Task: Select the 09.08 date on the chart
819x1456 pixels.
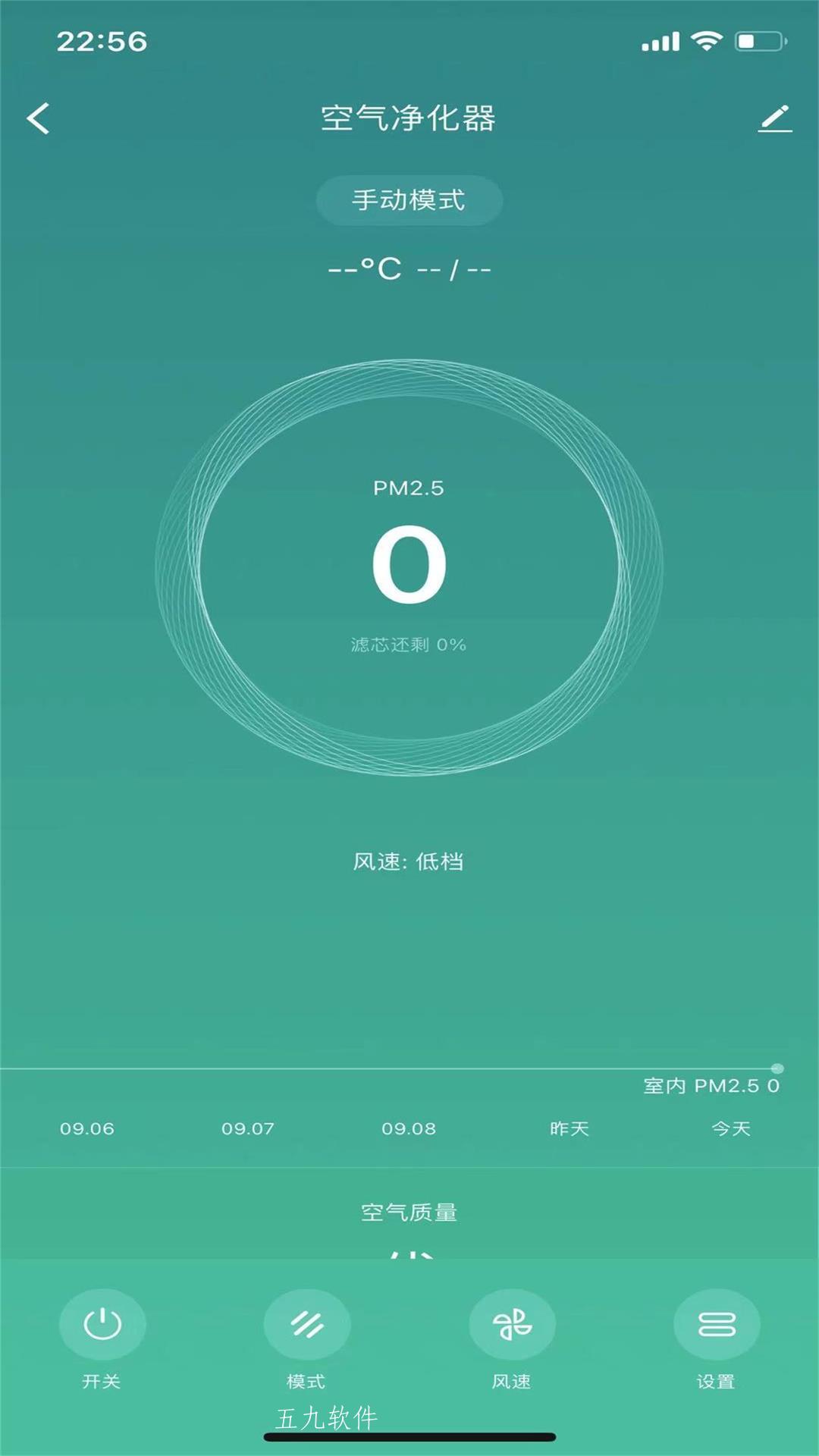Action: point(409,1128)
